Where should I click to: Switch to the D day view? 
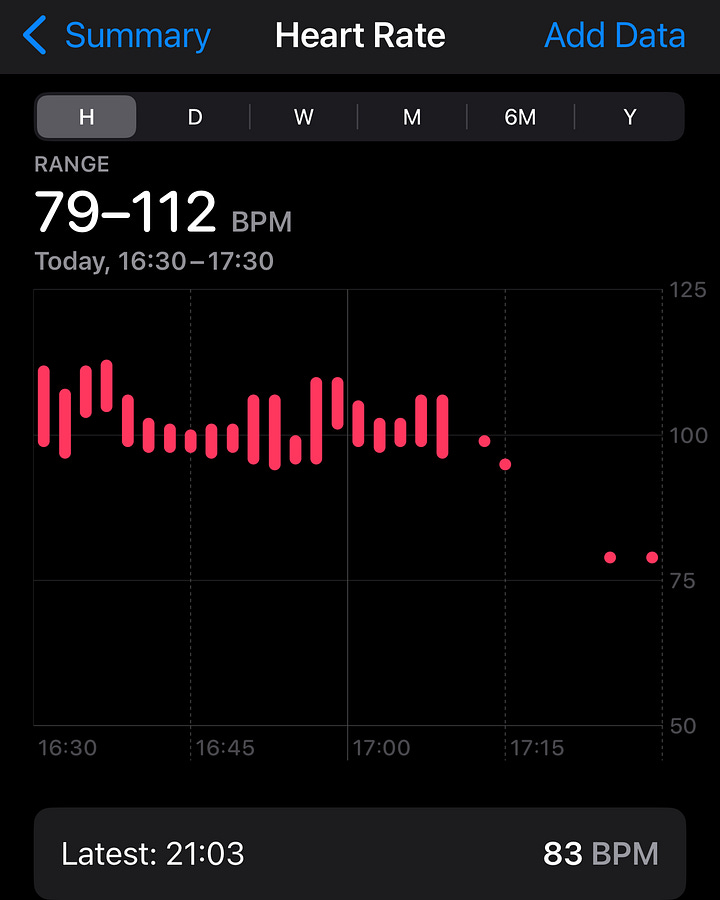point(195,117)
